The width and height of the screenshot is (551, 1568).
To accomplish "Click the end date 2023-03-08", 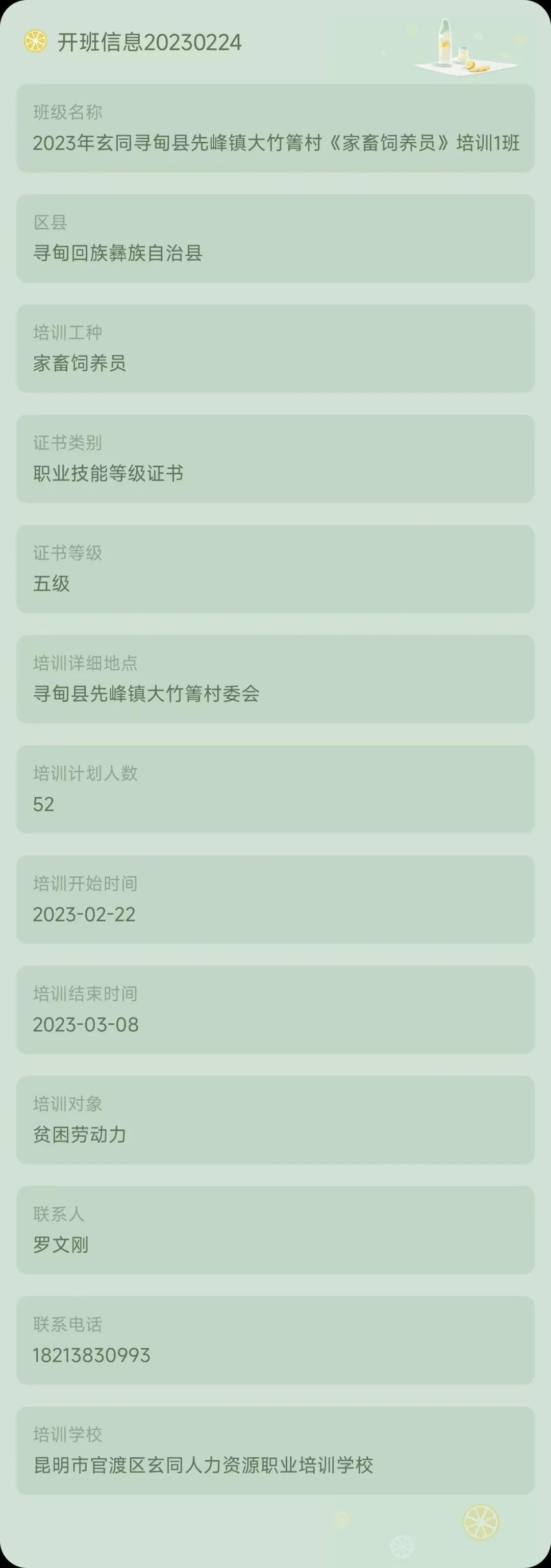I will point(85,1025).
